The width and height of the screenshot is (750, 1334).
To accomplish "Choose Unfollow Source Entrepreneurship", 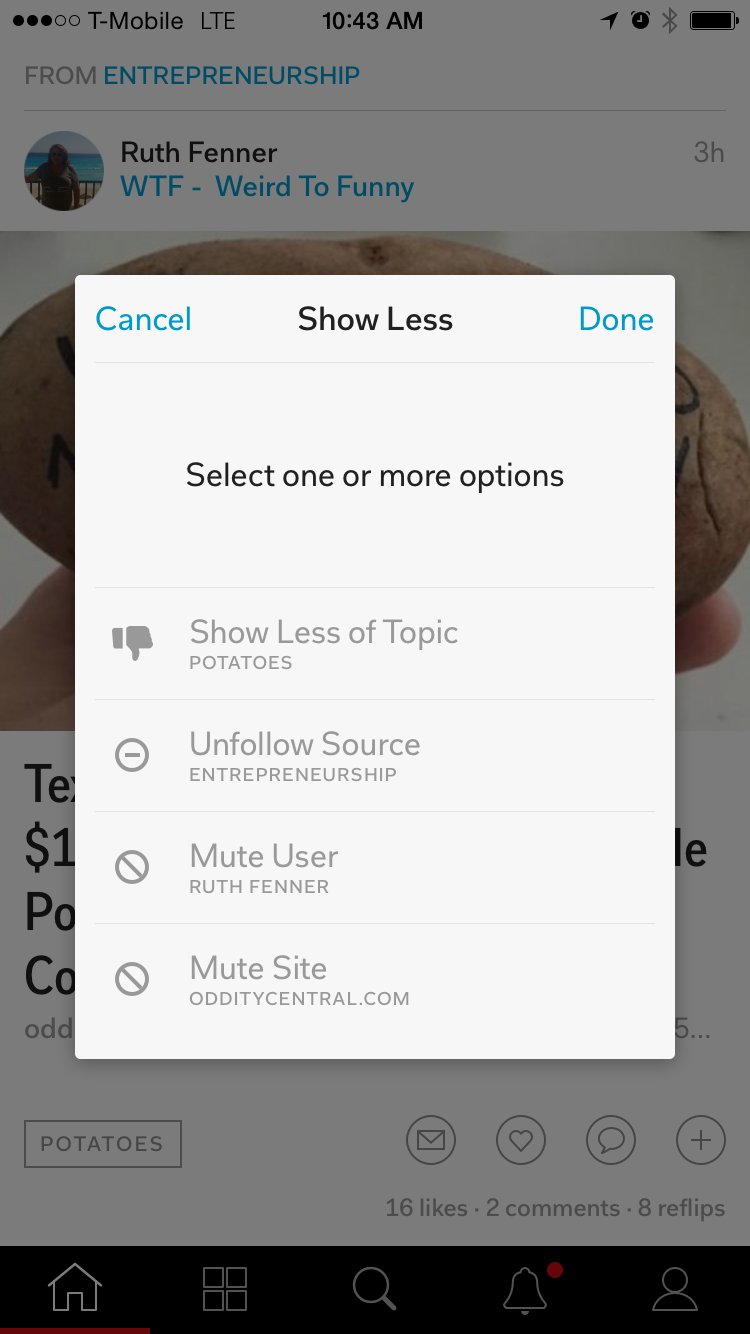I will (x=375, y=755).
